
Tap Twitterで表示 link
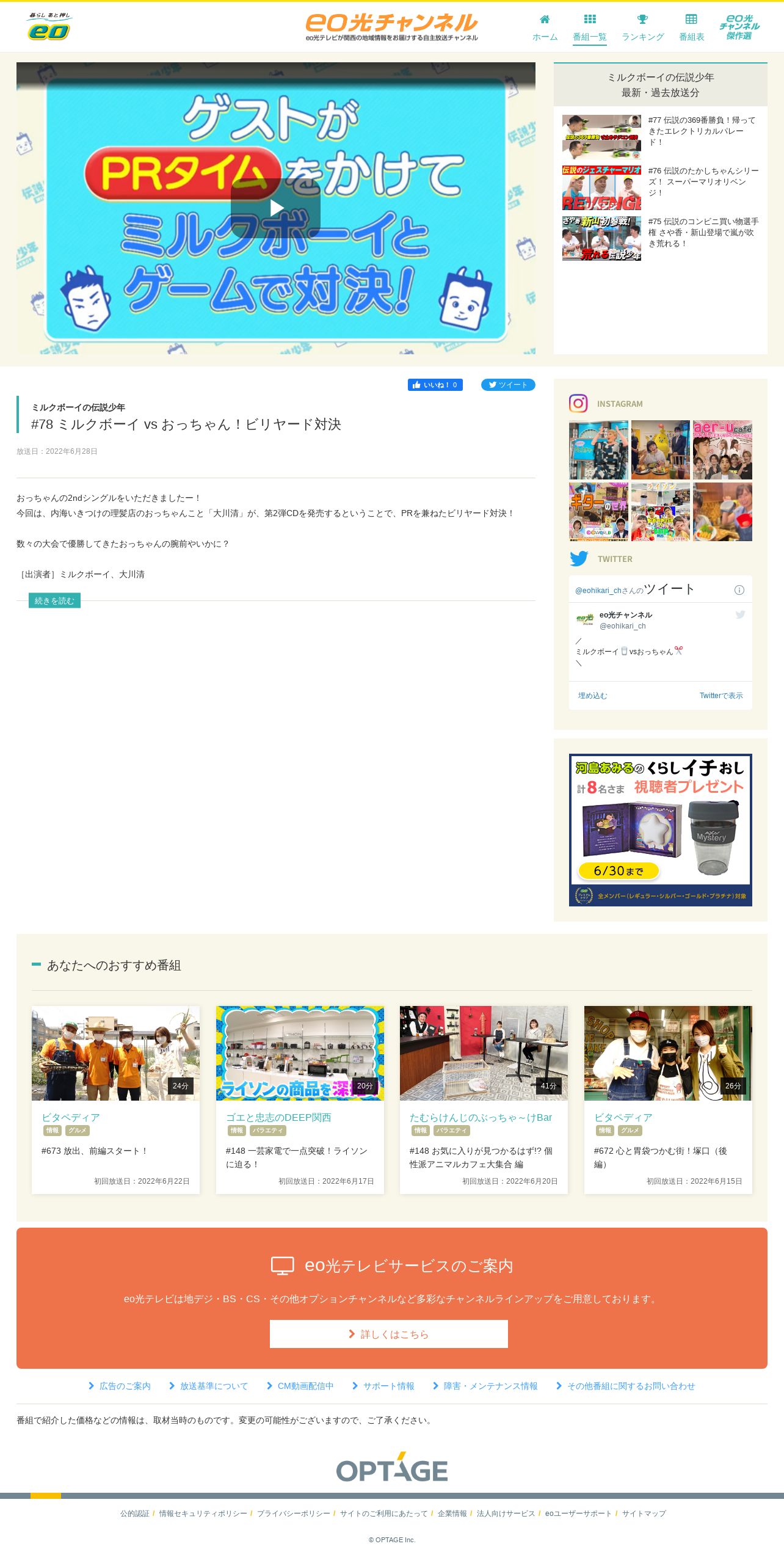(721, 696)
